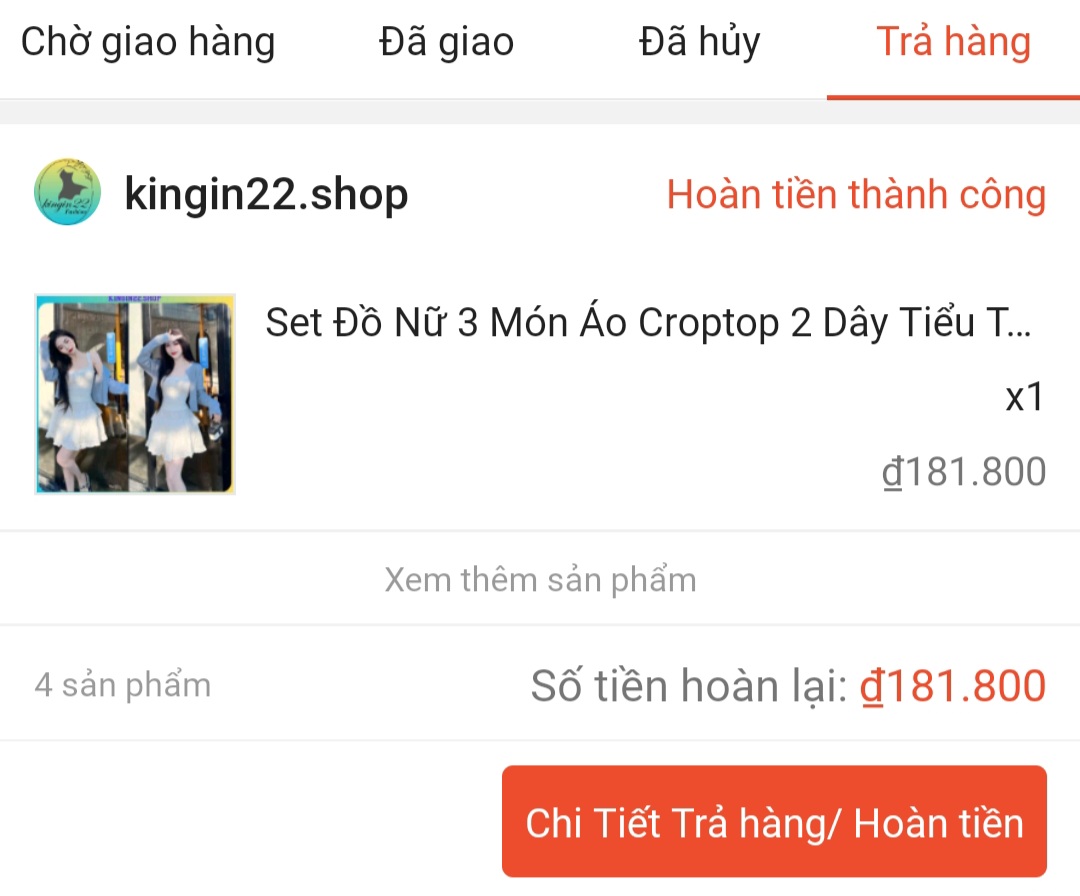Open the kingin22.shop store page
The width and height of the screenshot is (1080, 896).
click(x=265, y=193)
